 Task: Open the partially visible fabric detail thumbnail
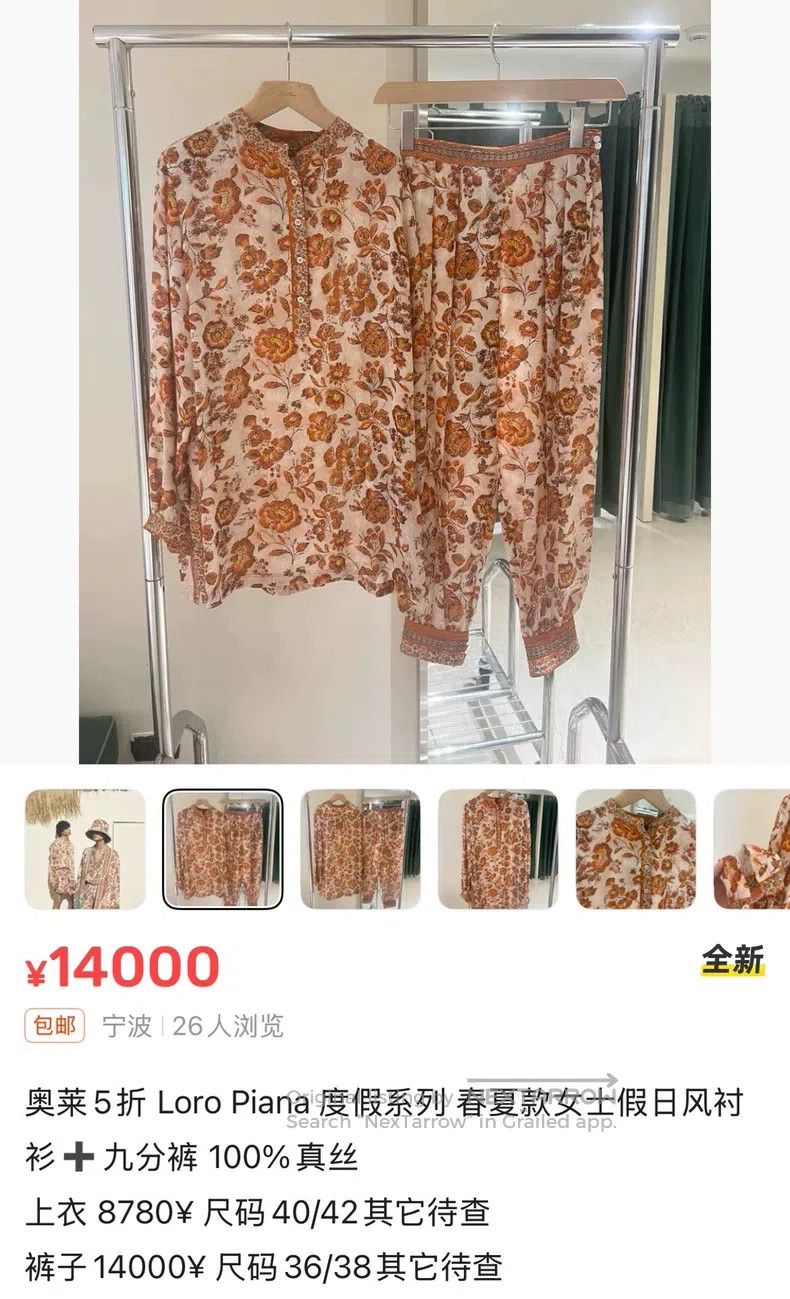point(752,849)
